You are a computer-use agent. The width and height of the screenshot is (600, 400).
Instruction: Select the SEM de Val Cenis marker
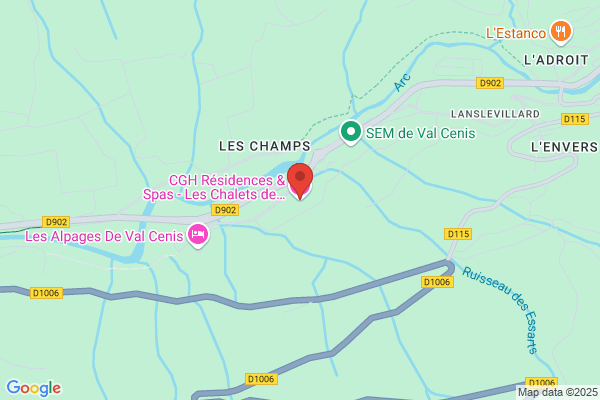(x=351, y=132)
